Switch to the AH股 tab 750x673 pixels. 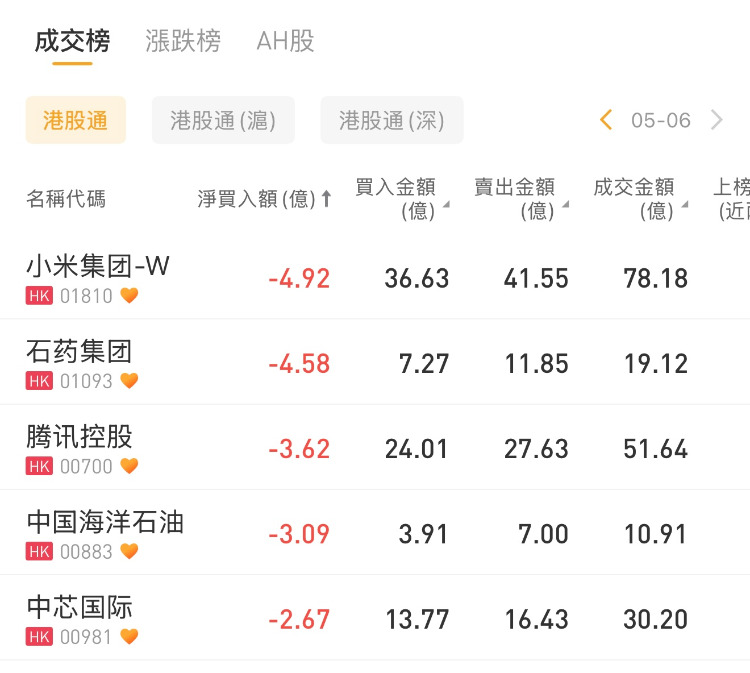pos(285,41)
